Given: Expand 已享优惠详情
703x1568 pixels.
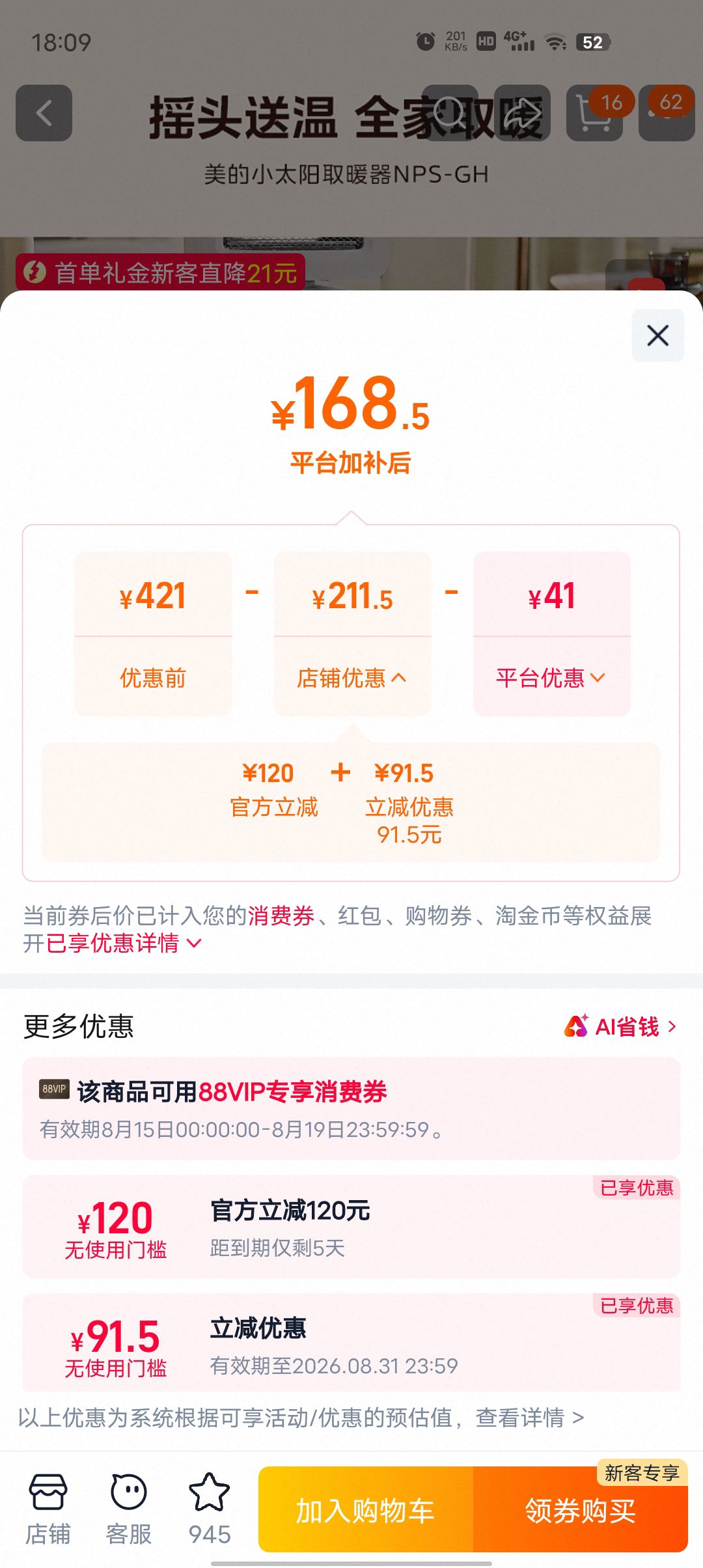Looking at the screenshot, I should (x=124, y=943).
